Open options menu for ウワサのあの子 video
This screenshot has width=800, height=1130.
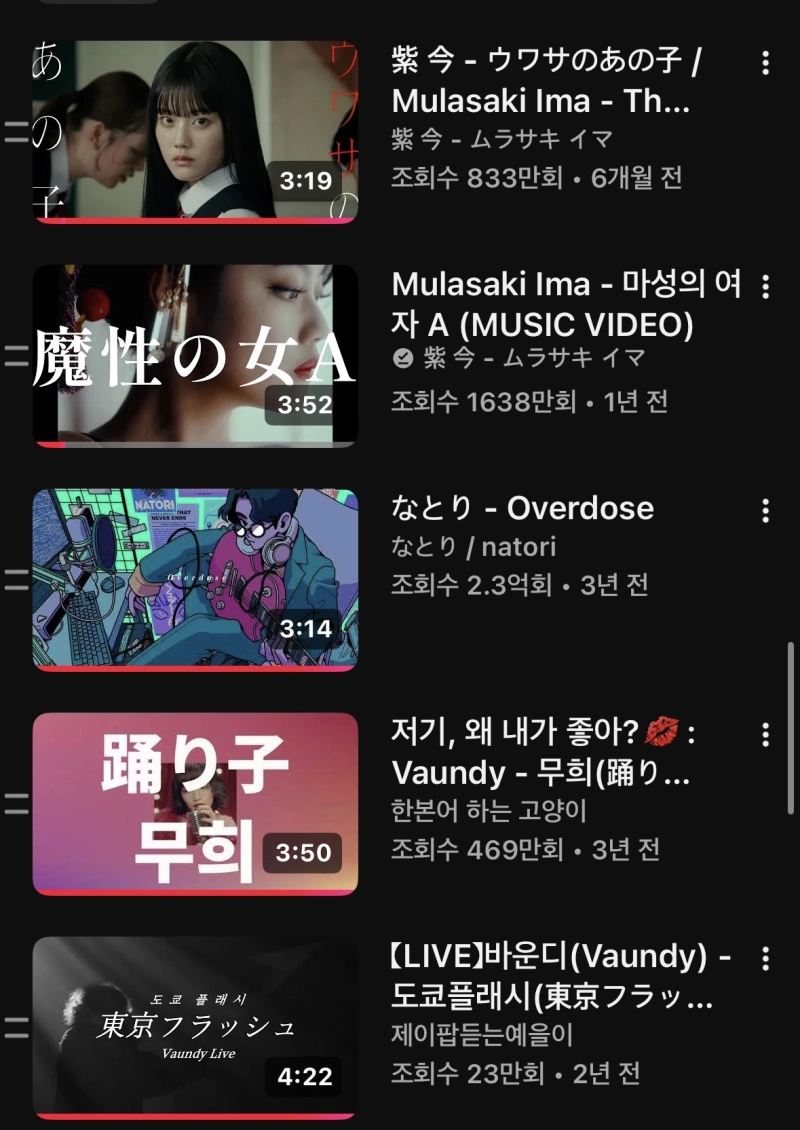(x=765, y=63)
